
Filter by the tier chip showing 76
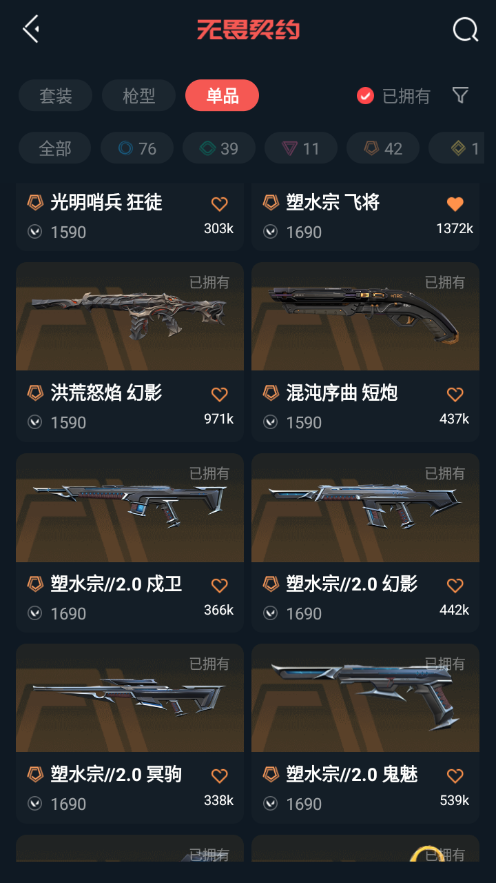[x=137, y=148]
